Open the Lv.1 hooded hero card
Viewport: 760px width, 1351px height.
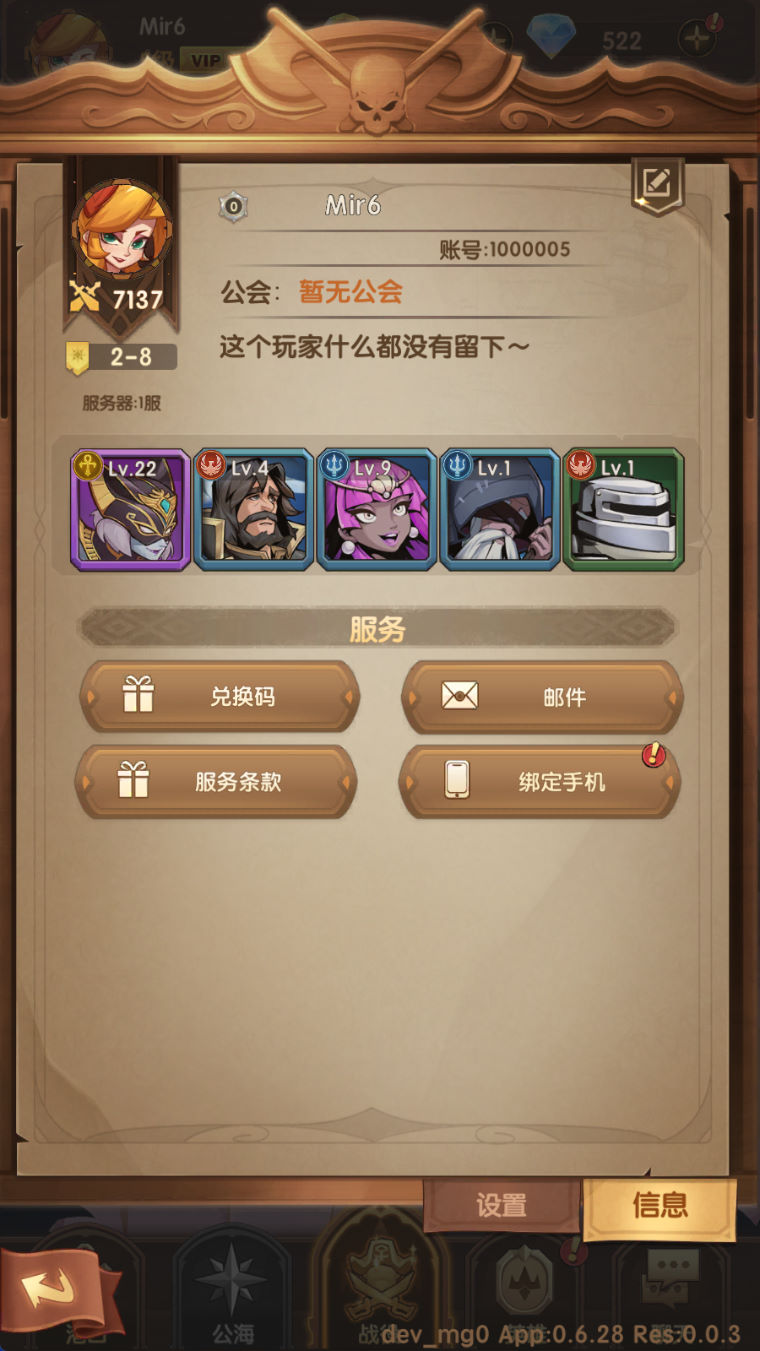[x=499, y=510]
